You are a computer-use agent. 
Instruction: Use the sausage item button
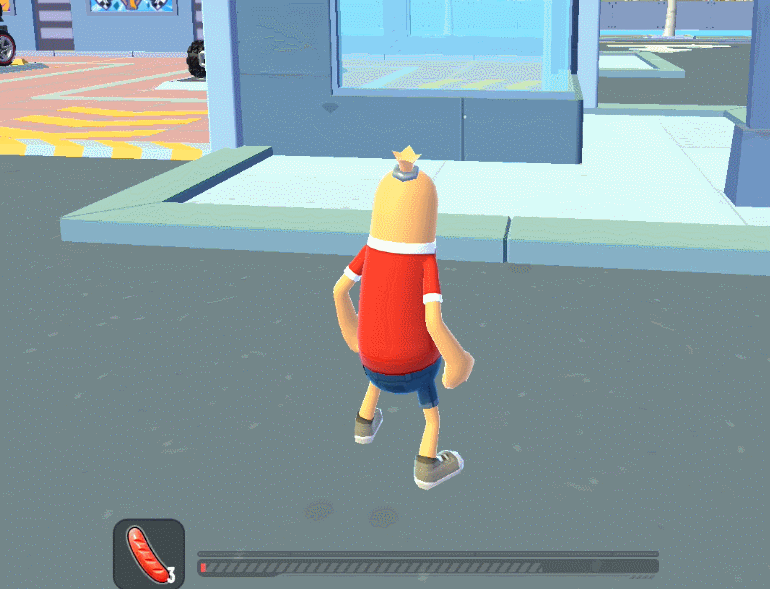click(148, 553)
